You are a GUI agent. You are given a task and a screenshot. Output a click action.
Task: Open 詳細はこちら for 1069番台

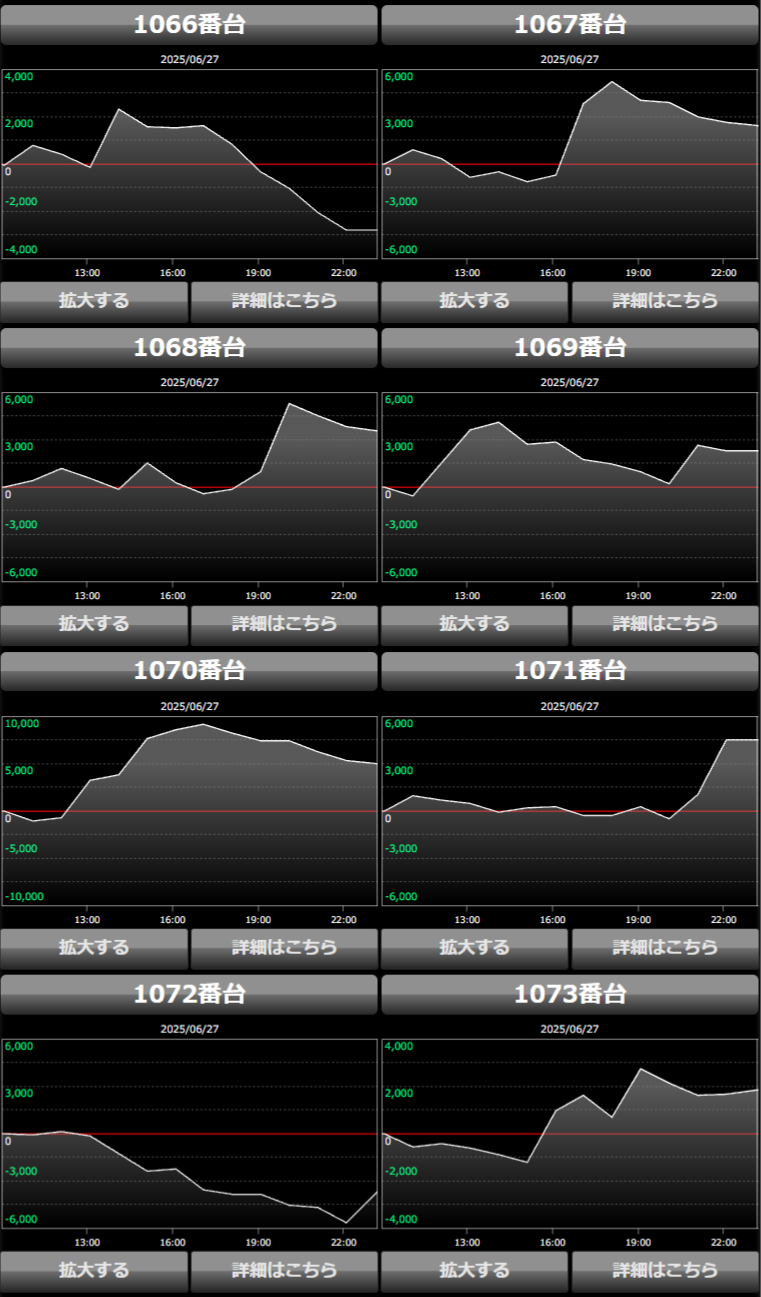click(x=665, y=623)
